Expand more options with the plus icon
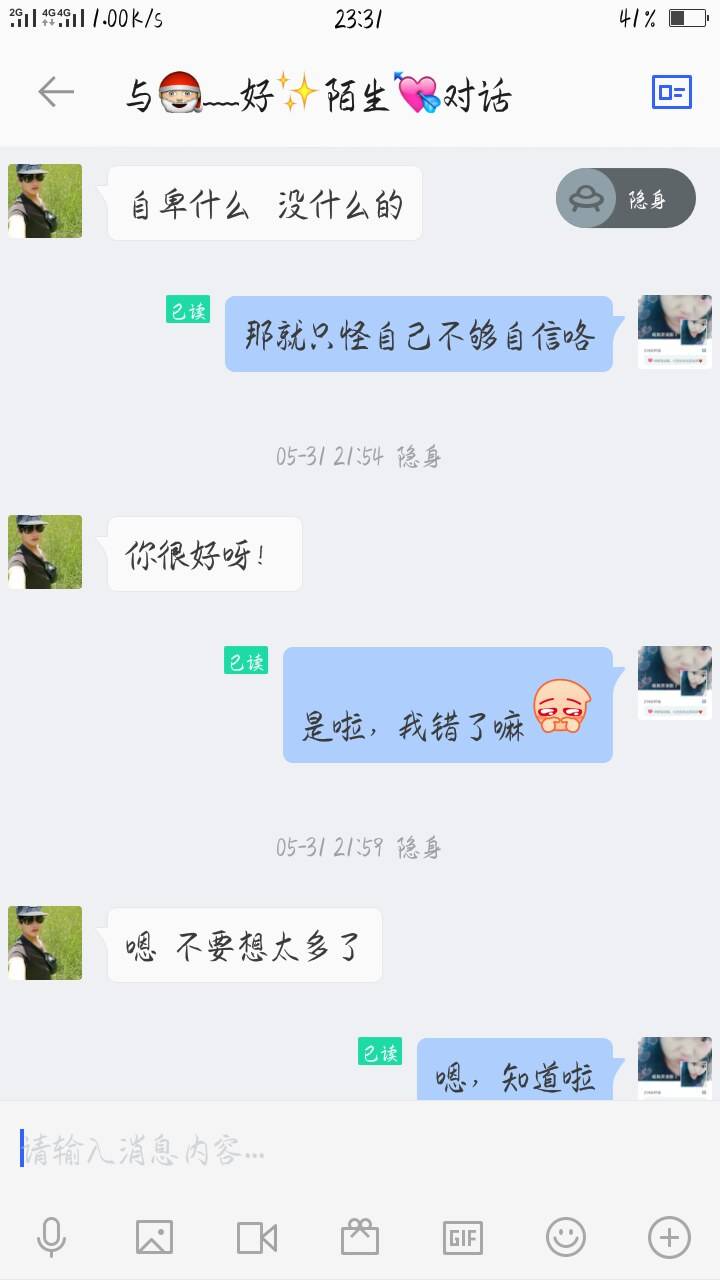 (669, 1238)
